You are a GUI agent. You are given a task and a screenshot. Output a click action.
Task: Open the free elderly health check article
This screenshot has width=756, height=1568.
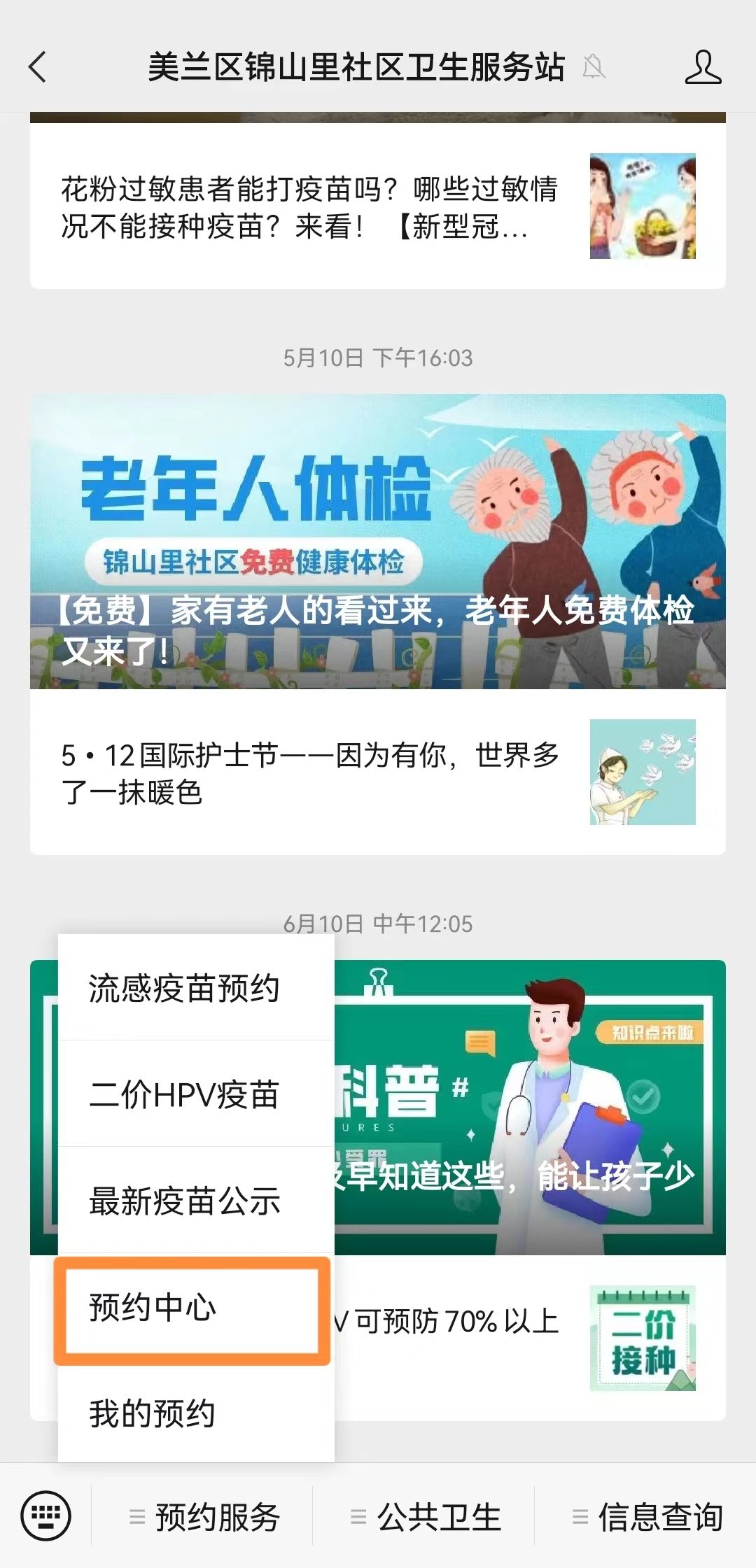[378, 541]
